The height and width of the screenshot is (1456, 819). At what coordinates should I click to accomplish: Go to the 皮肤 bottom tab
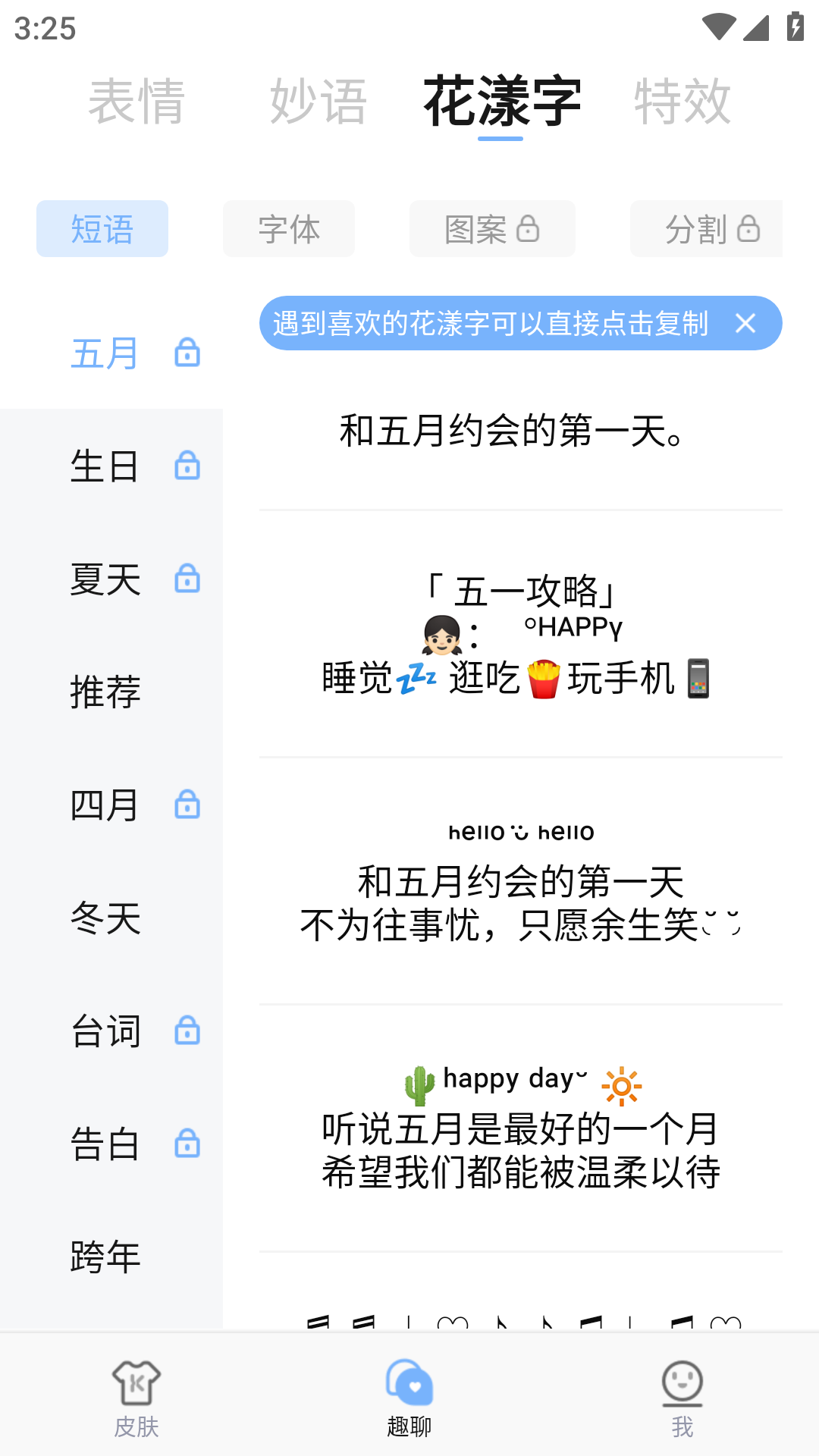pyautogui.click(x=136, y=1397)
